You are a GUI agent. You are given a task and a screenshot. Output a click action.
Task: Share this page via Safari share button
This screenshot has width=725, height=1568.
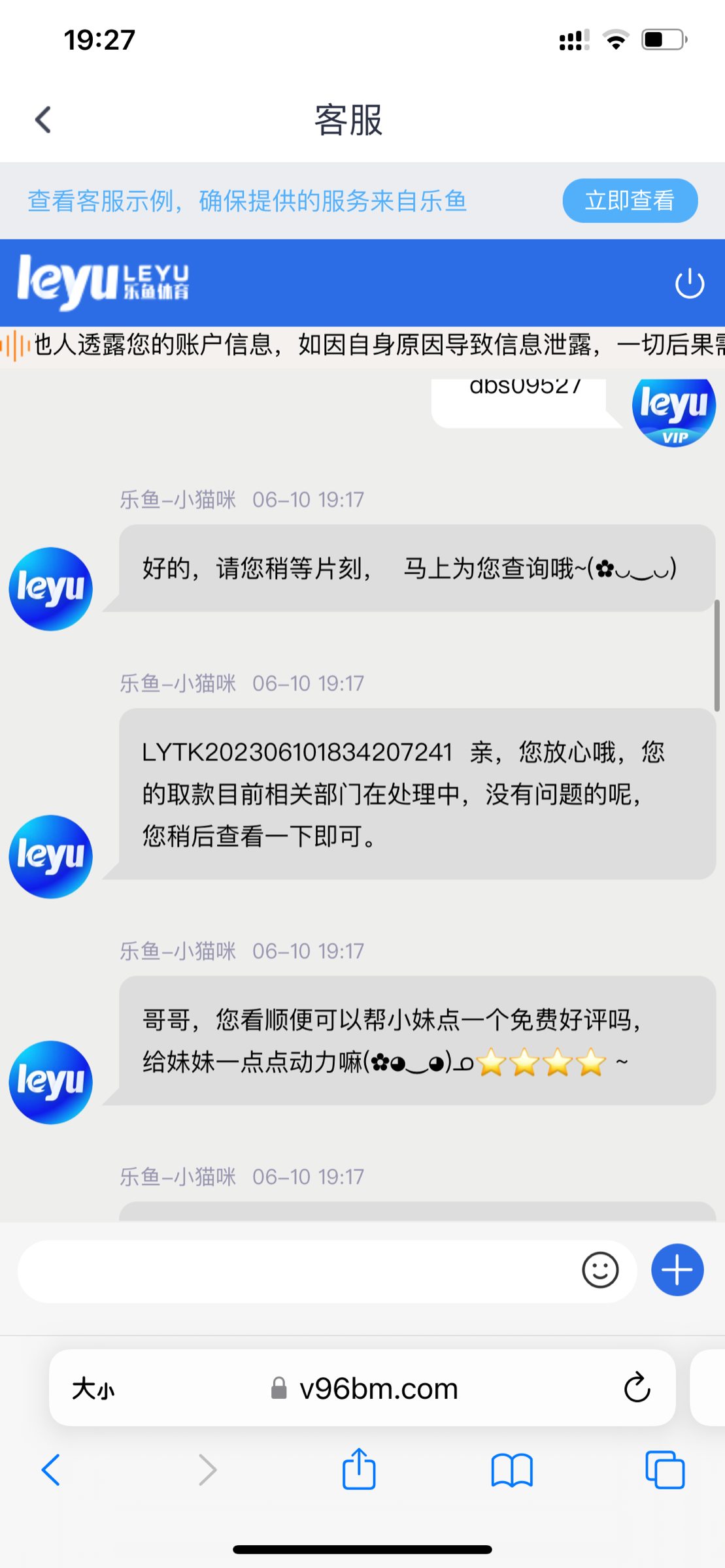tap(359, 1469)
